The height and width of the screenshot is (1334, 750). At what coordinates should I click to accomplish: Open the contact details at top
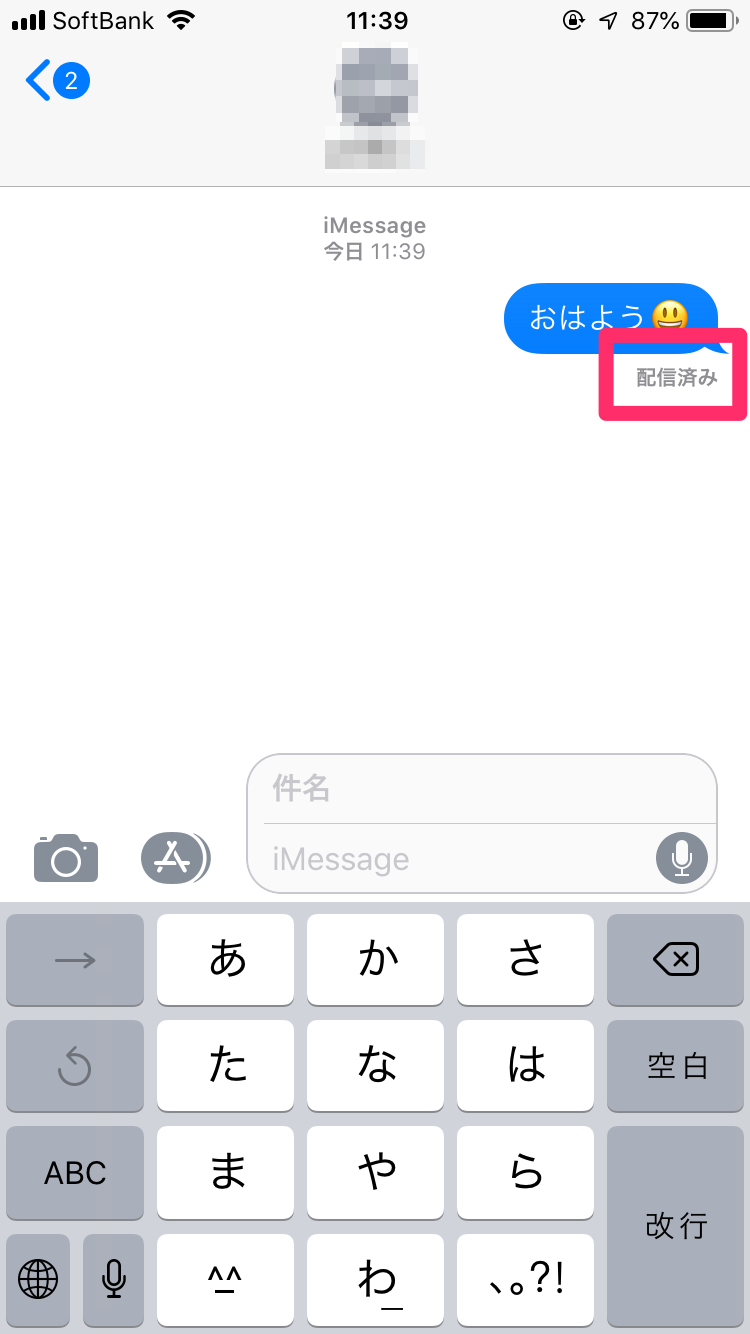click(x=375, y=105)
